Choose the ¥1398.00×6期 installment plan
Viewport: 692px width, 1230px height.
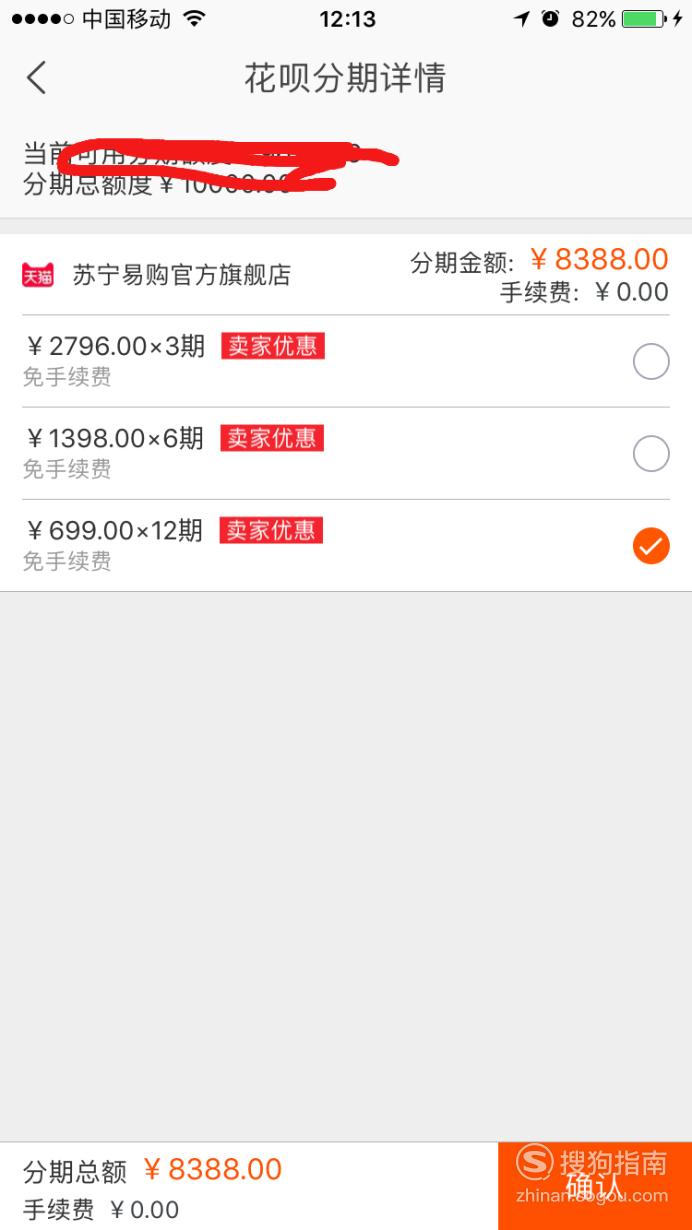click(x=346, y=453)
